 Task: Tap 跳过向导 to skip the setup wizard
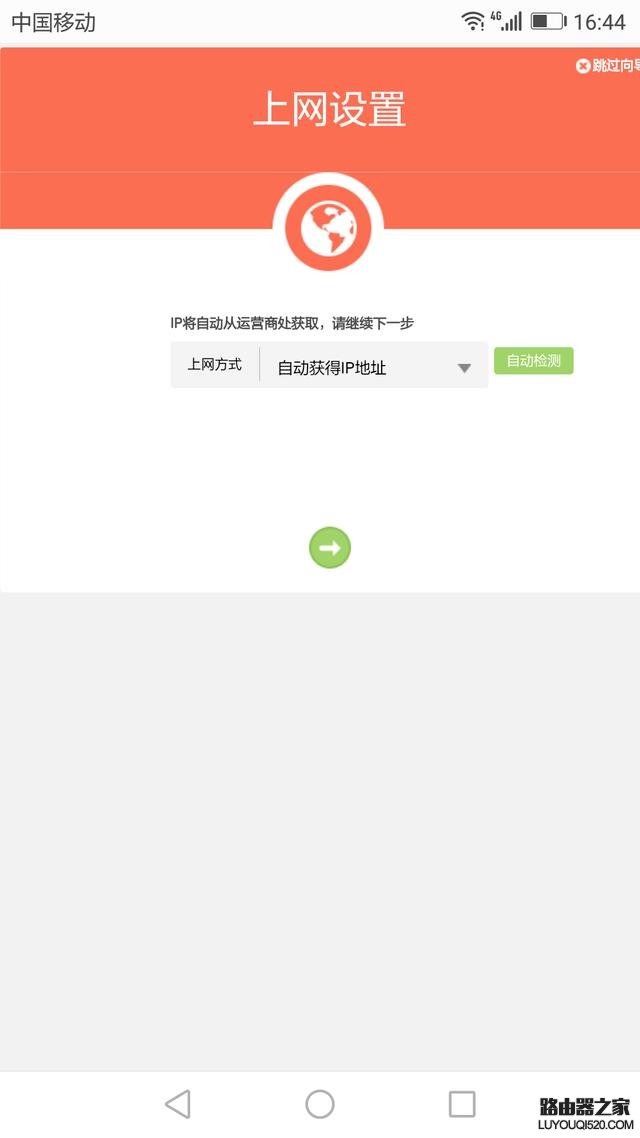pyautogui.click(x=610, y=66)
